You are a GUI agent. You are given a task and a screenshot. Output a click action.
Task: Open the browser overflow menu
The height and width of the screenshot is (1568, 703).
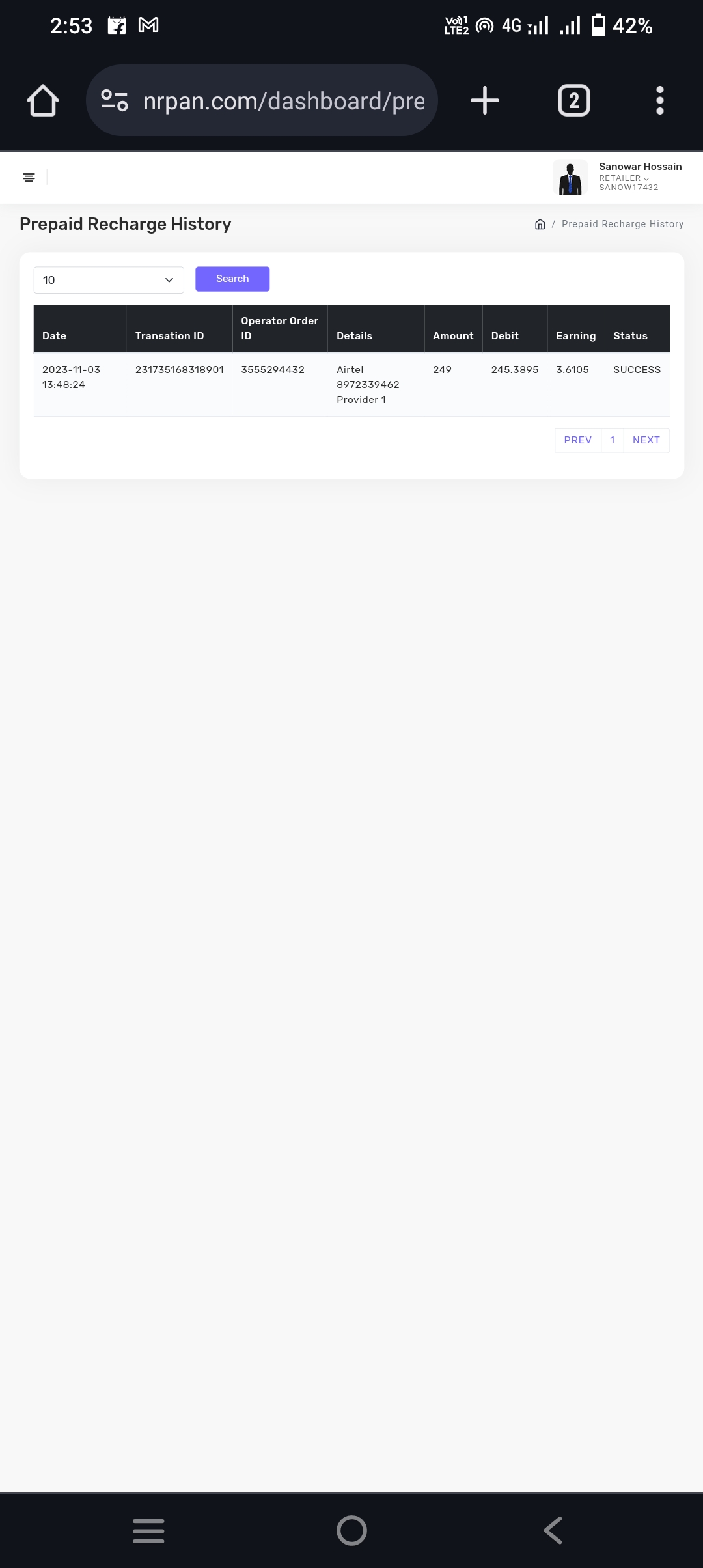coord(659,101)
